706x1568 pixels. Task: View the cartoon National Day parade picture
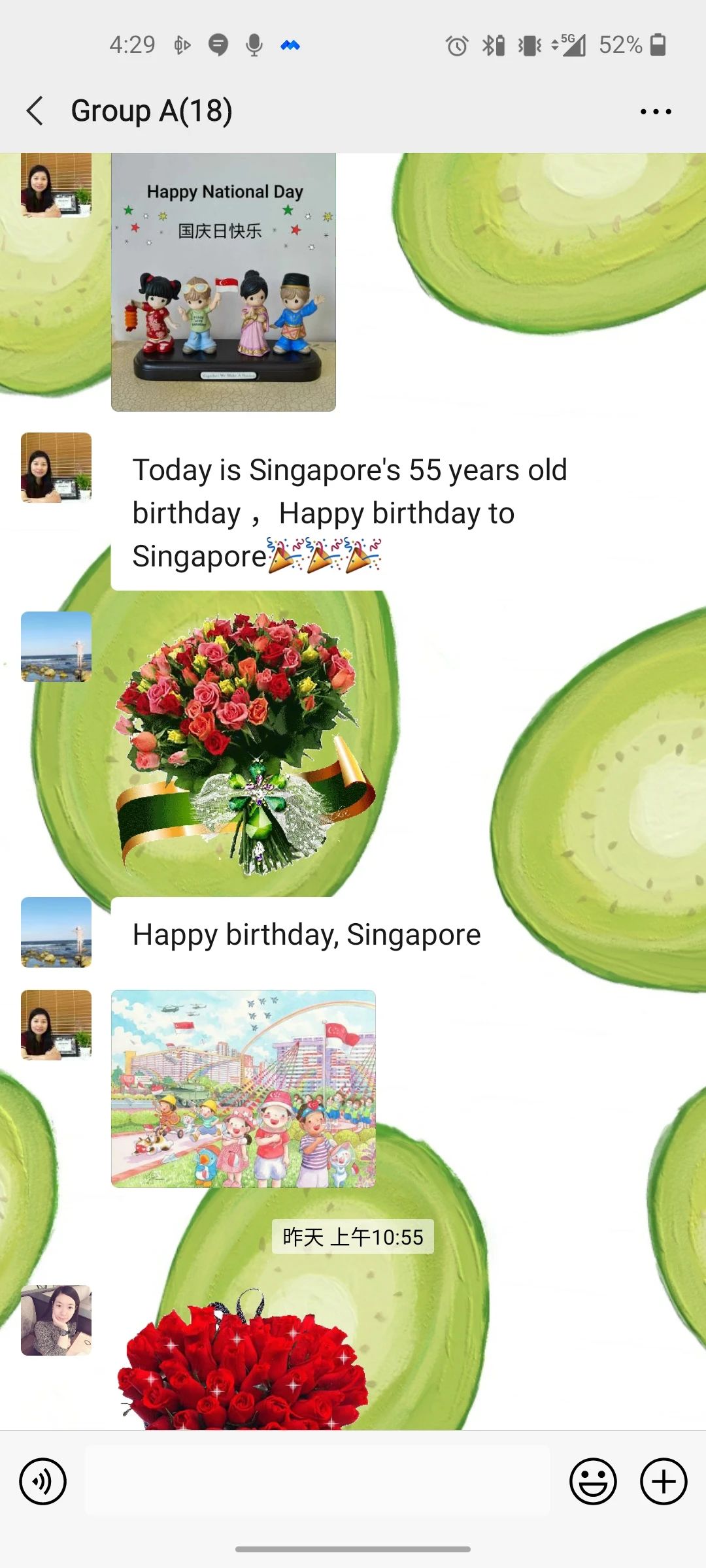[x=243, y=1088]
